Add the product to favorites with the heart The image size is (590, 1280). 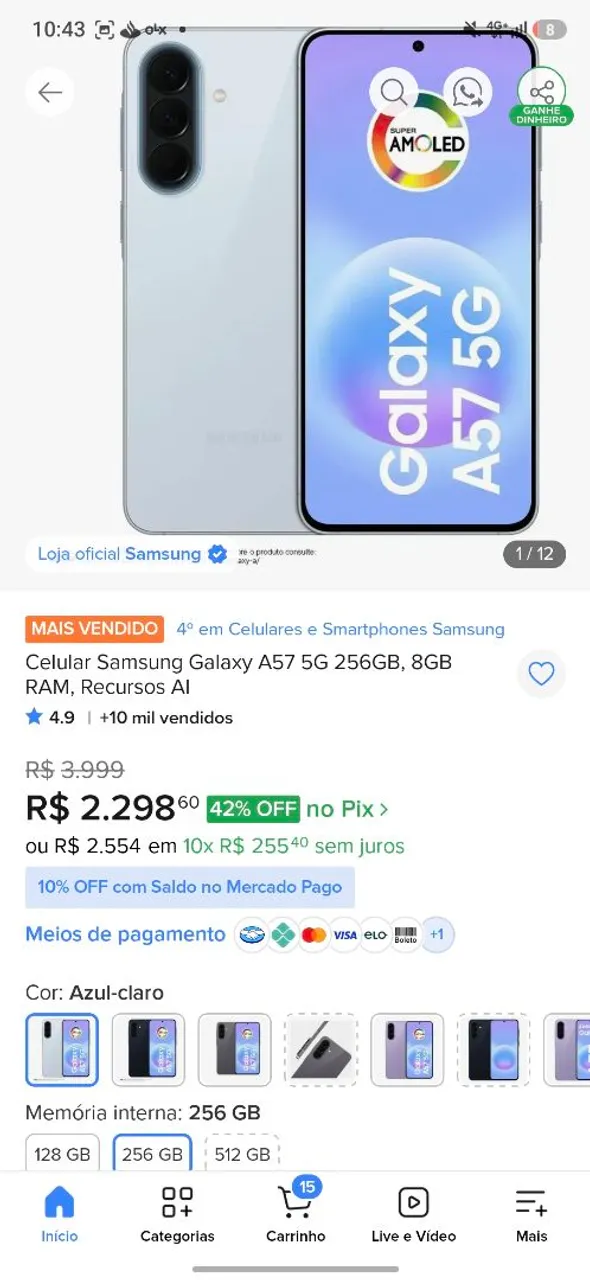point(541,675)
